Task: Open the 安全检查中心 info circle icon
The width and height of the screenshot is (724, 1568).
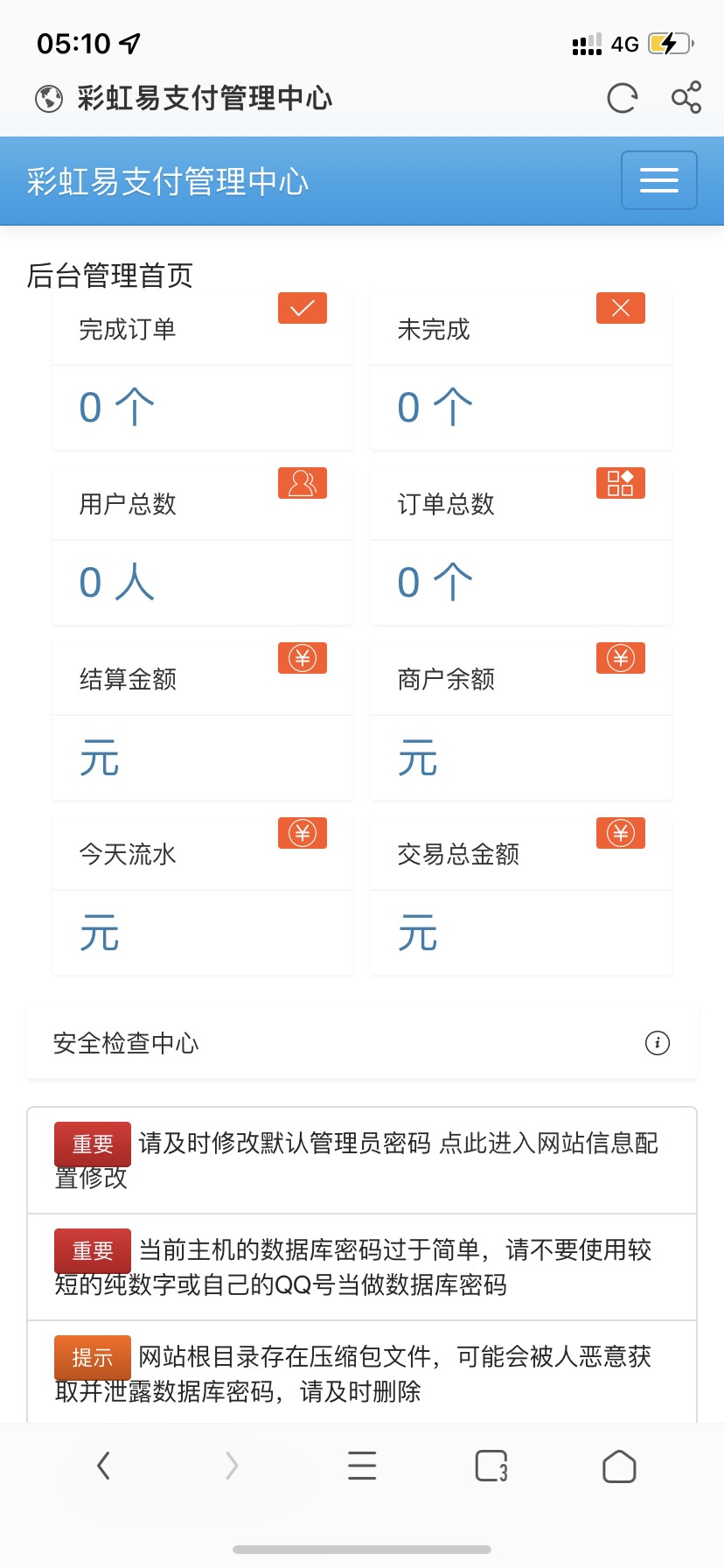Action: pos(658,1043)
